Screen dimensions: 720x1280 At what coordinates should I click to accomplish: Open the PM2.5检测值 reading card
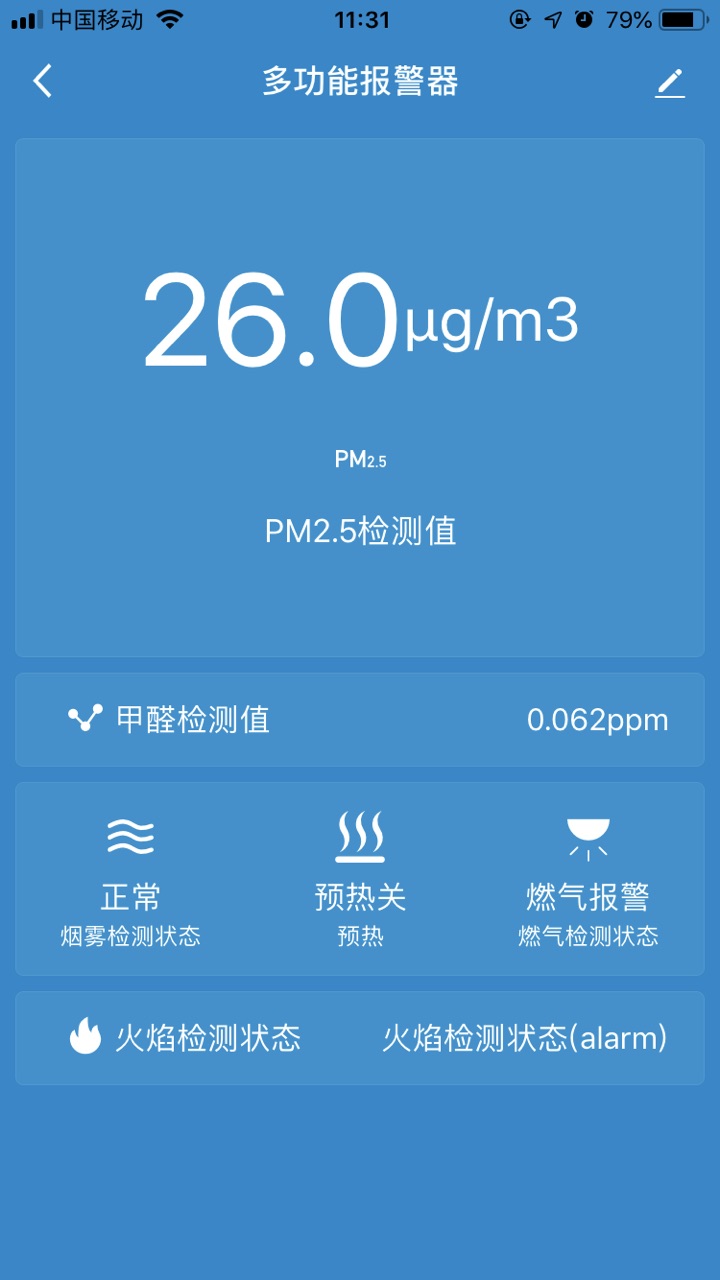point(360,398)
